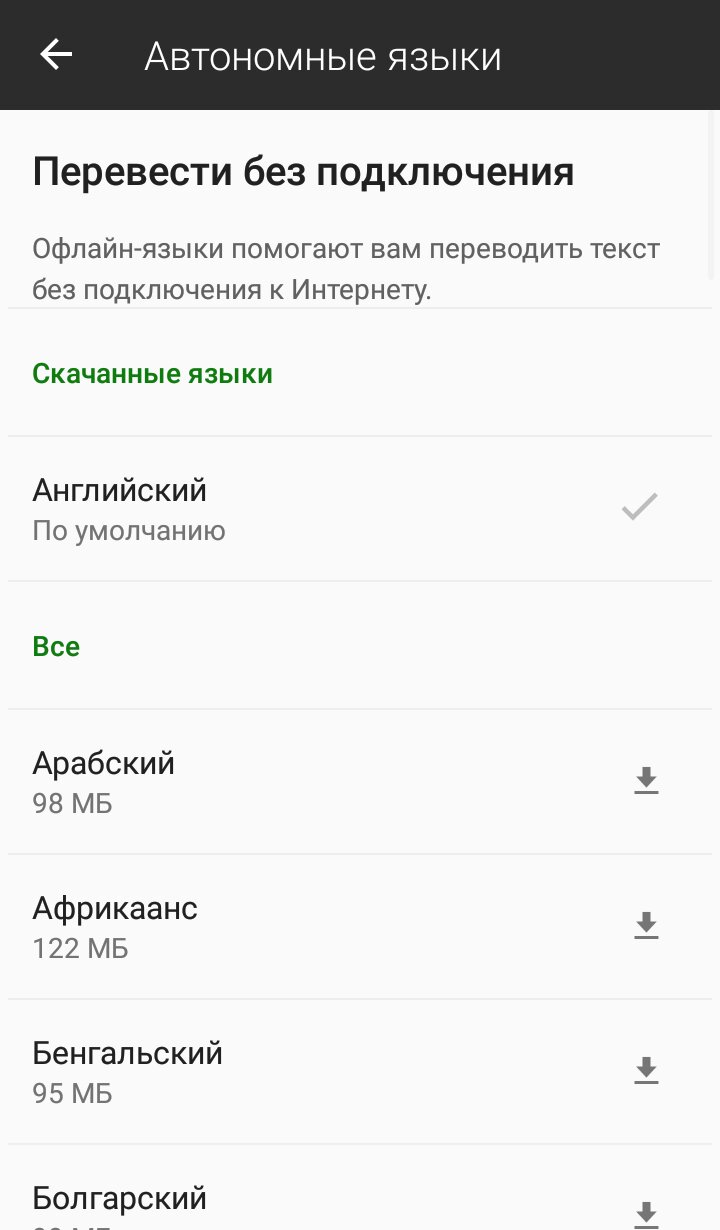Download the Болгарский offline language
This screenshot has width=720, height=1230.
tap(647, 1214)
